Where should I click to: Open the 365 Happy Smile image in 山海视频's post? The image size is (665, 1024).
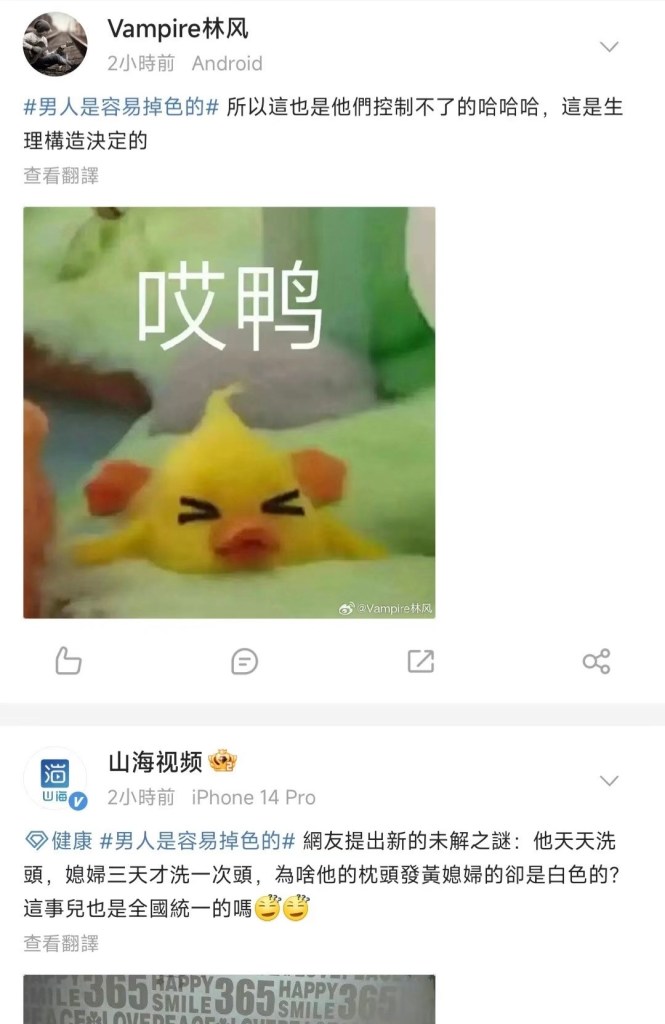click(x=229, y=998)
